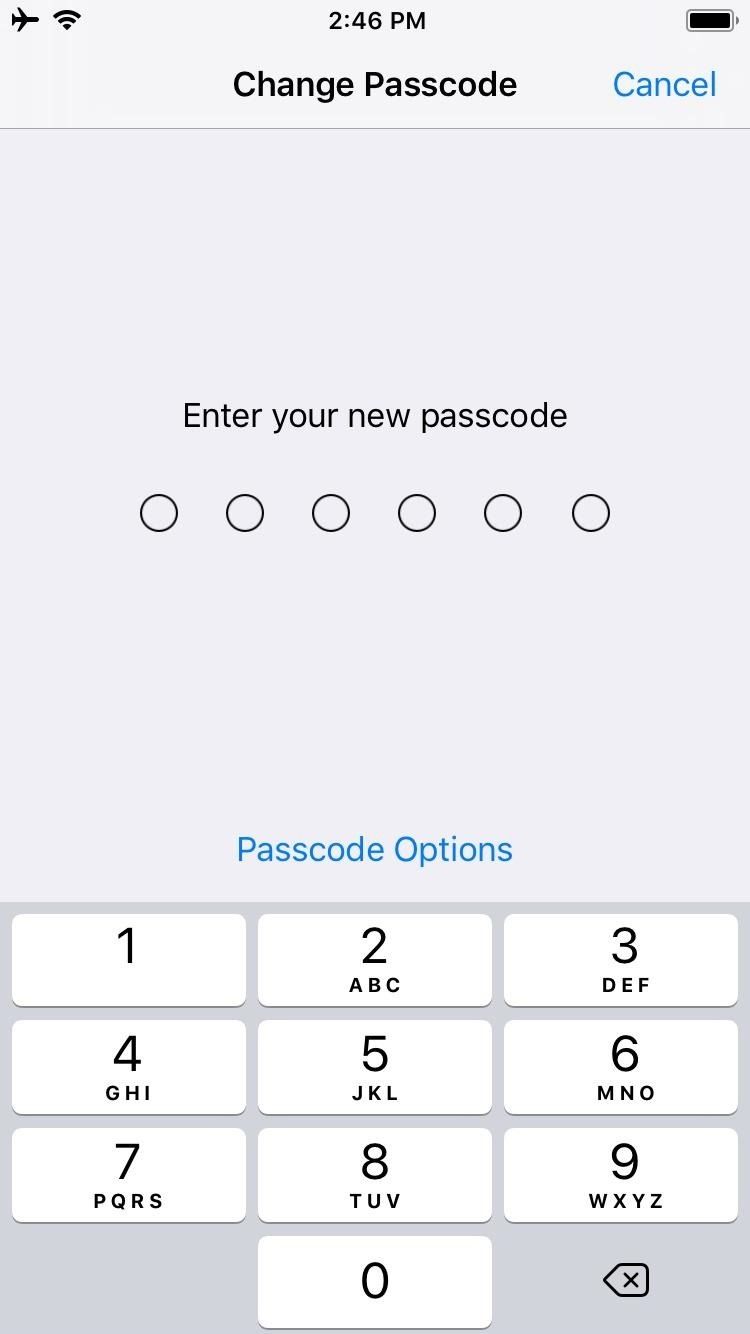This screenshot has width=750, height=1334.
Task: Cancel the passcode change
Action: click(664, 85)
